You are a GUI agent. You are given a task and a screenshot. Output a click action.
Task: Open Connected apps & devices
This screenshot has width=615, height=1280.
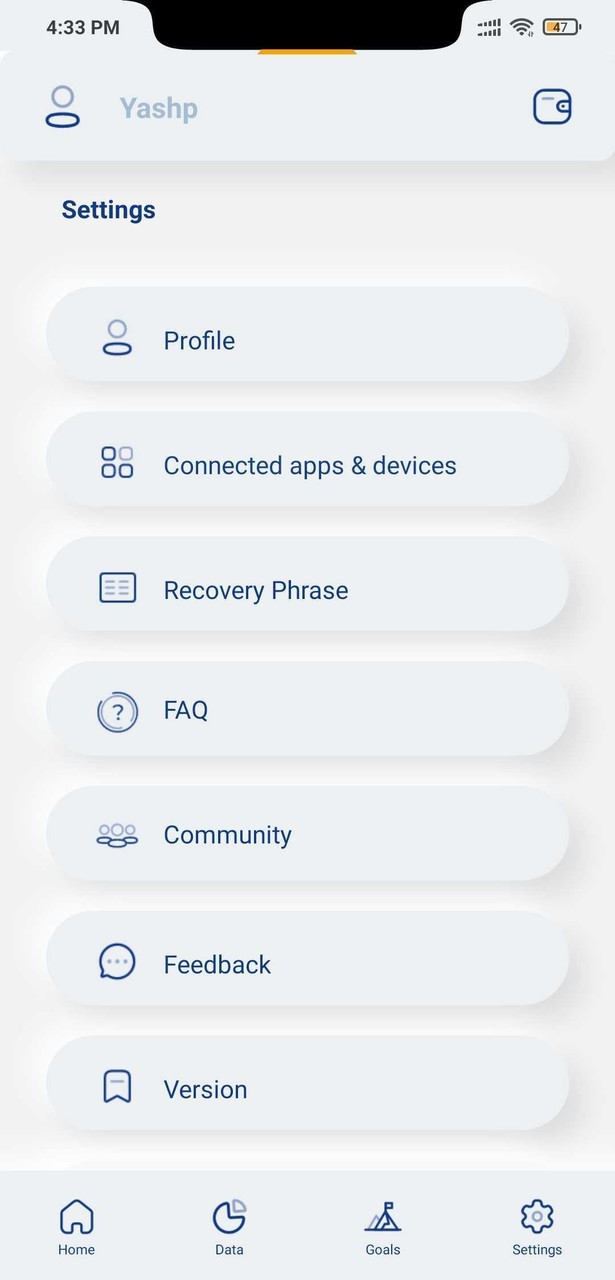click(307, 465)
